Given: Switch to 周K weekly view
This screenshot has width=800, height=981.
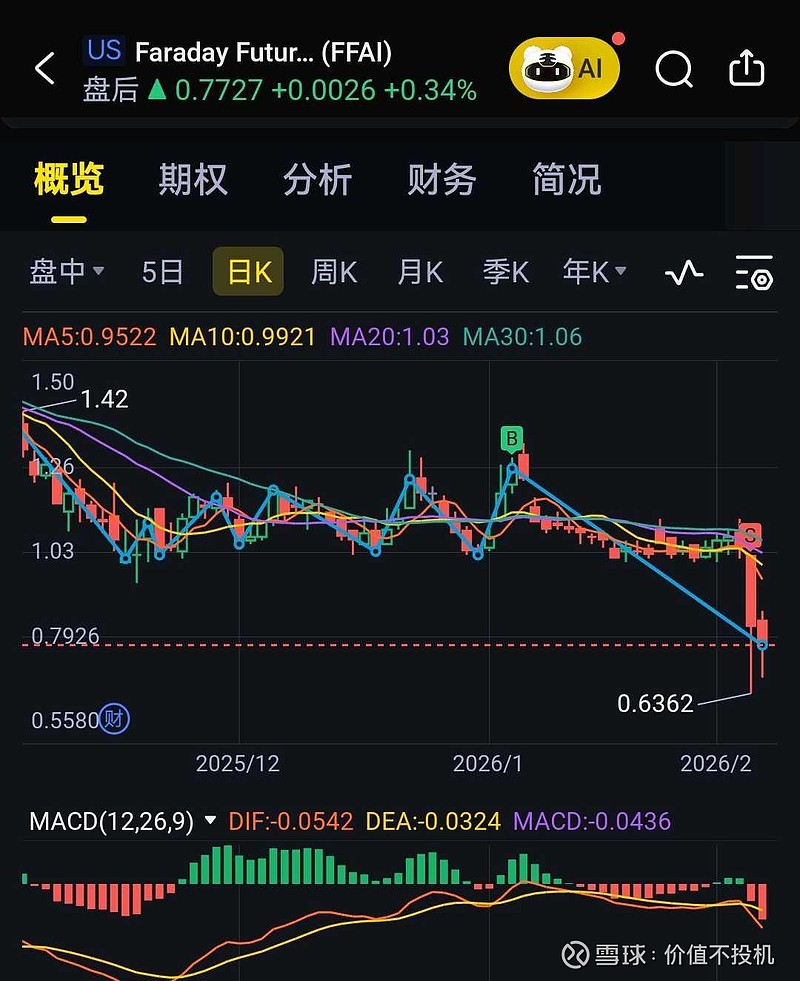Looking at the screenshot, I should coord(333,271).
